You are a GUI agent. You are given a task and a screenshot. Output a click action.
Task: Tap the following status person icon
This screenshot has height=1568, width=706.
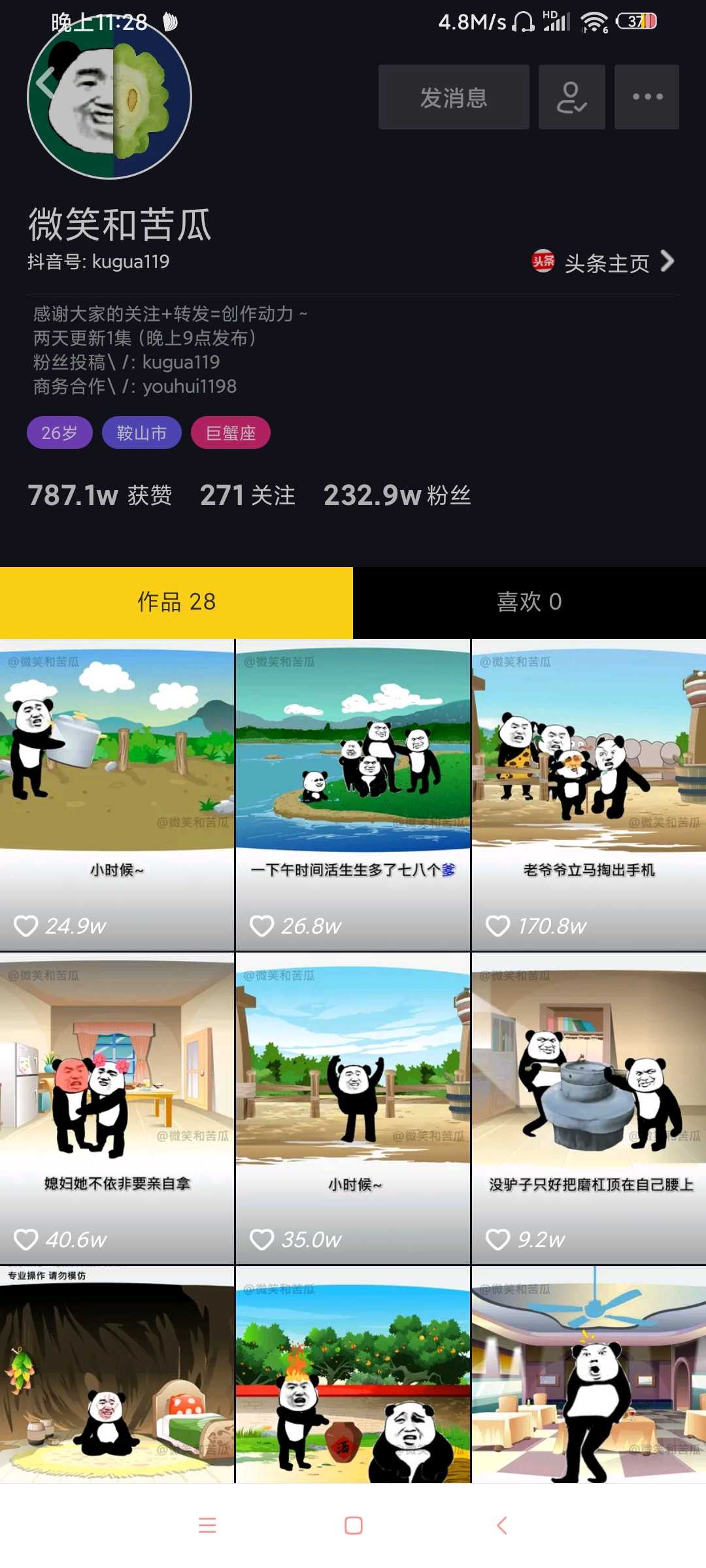(x=572, y=97)
